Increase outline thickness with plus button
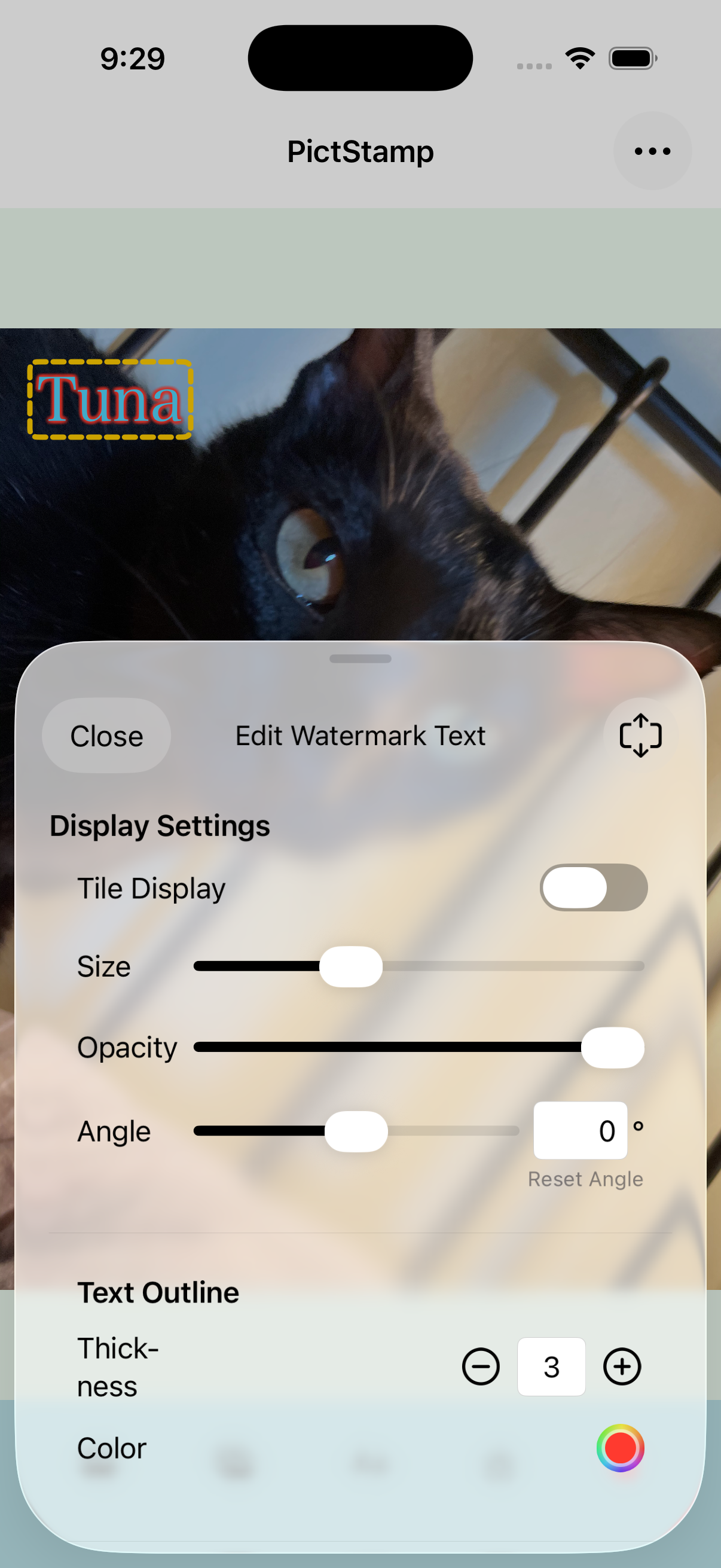 click(621, 1366)
